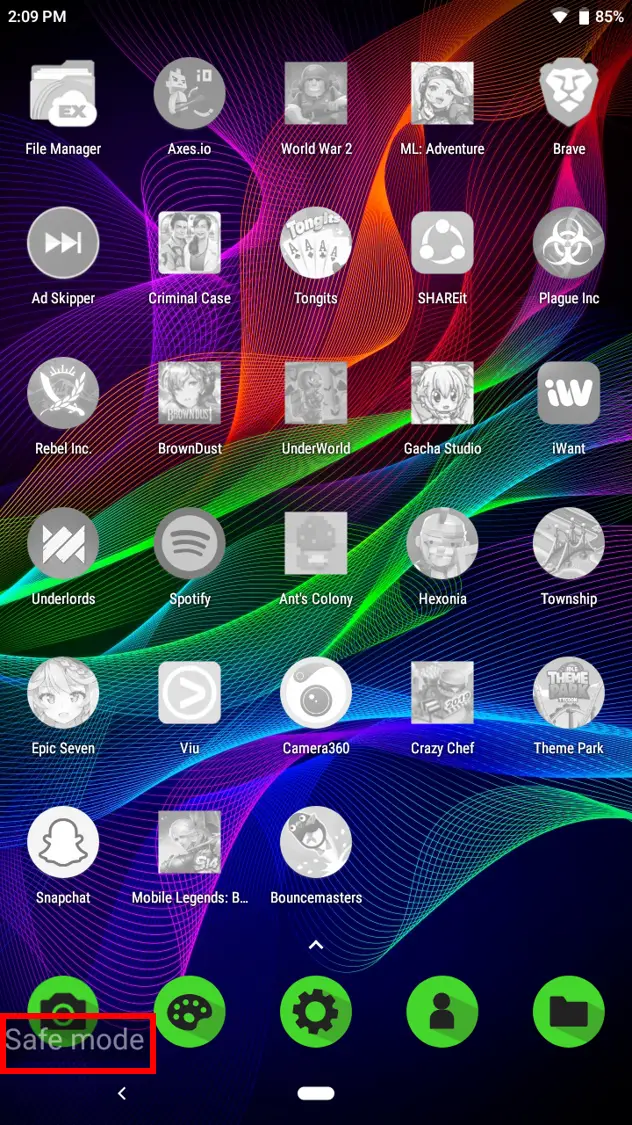The height and width of the screenshot is (1125, 632).
Task: Open Brave browser
Action: click(568, 94)
